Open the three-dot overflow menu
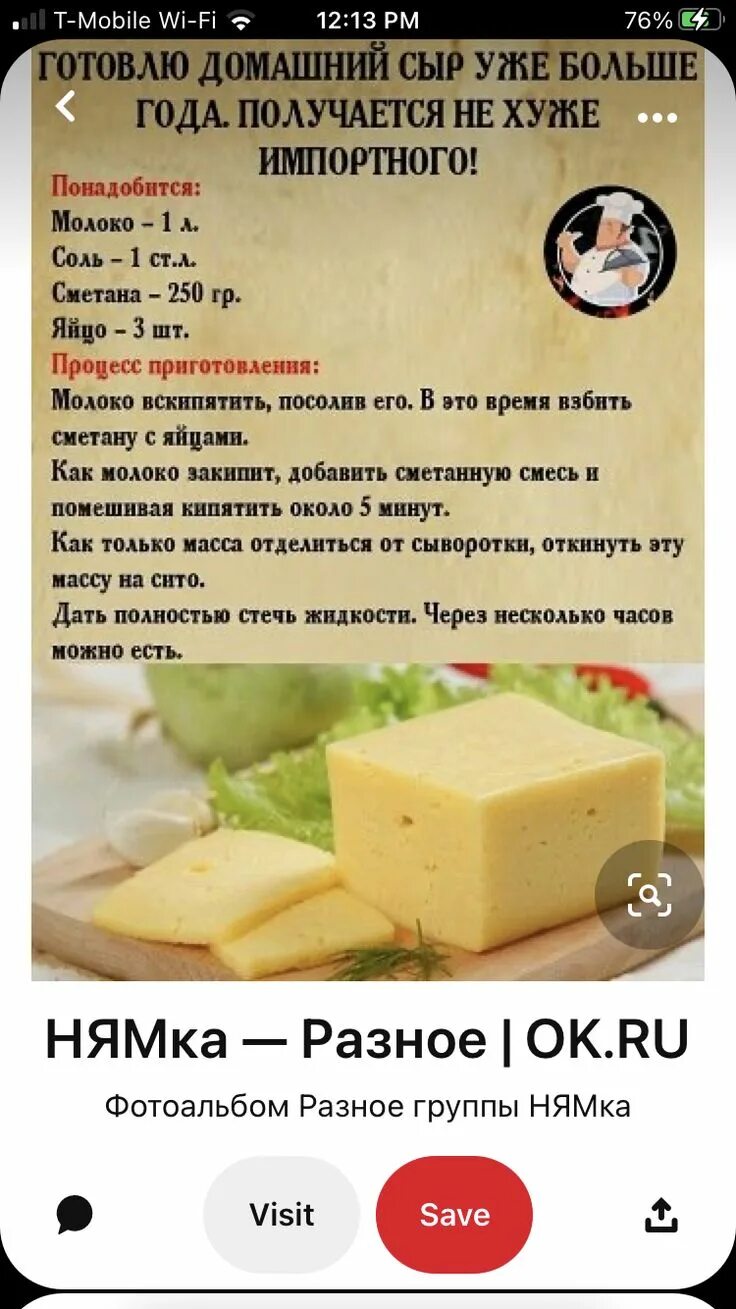736x1309 pixels. pos(657,118)
